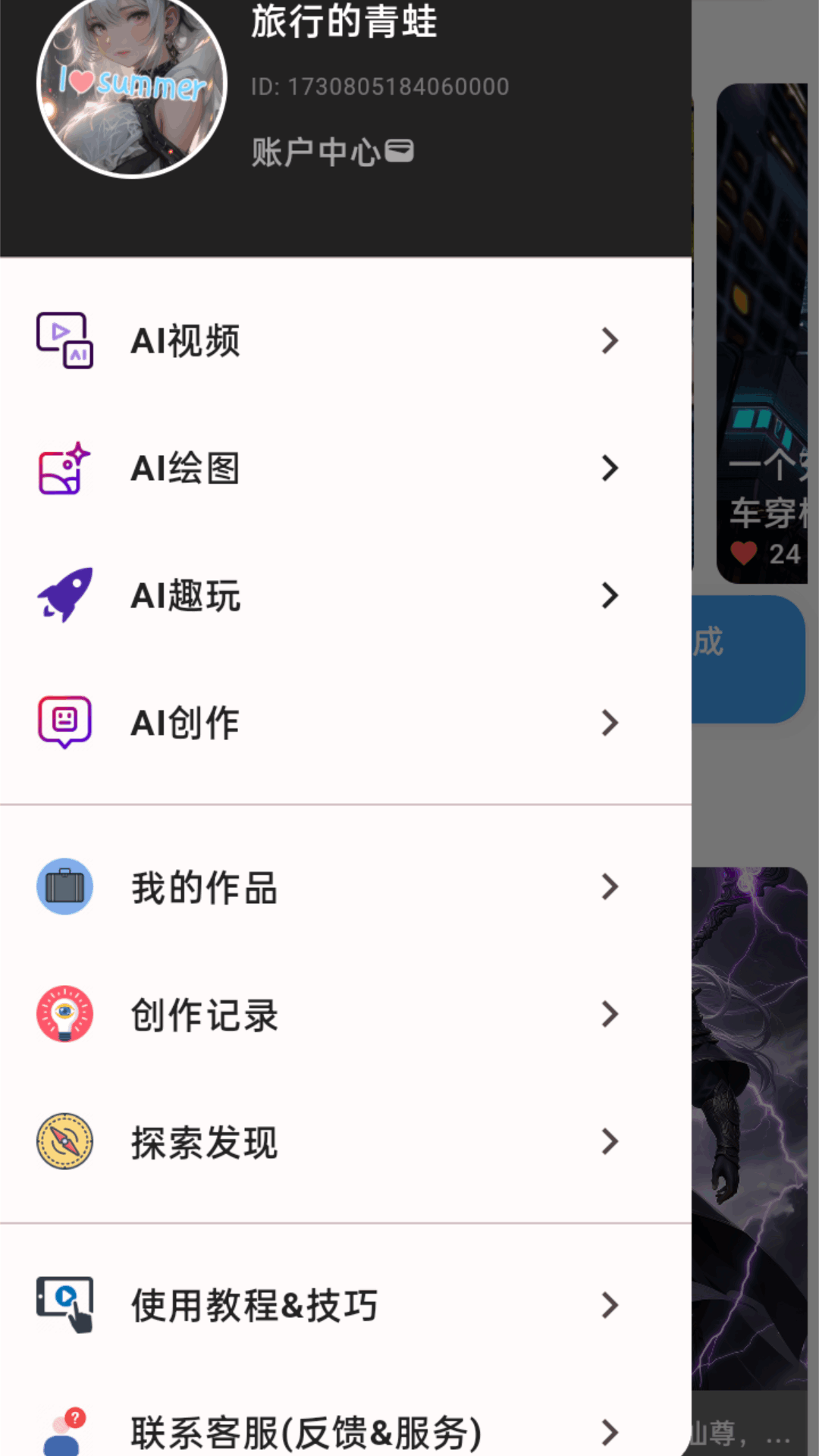Open the 我的作品 briefcase icon

pyautogui.click(x=64, y=886)
